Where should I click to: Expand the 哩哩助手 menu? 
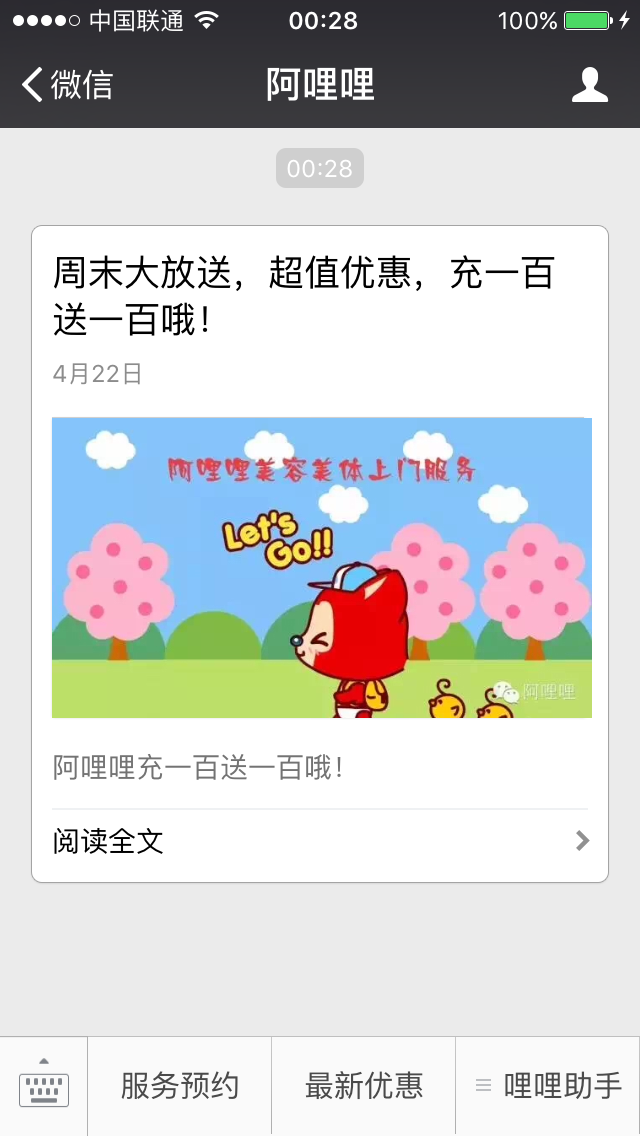coord(548,1085)
